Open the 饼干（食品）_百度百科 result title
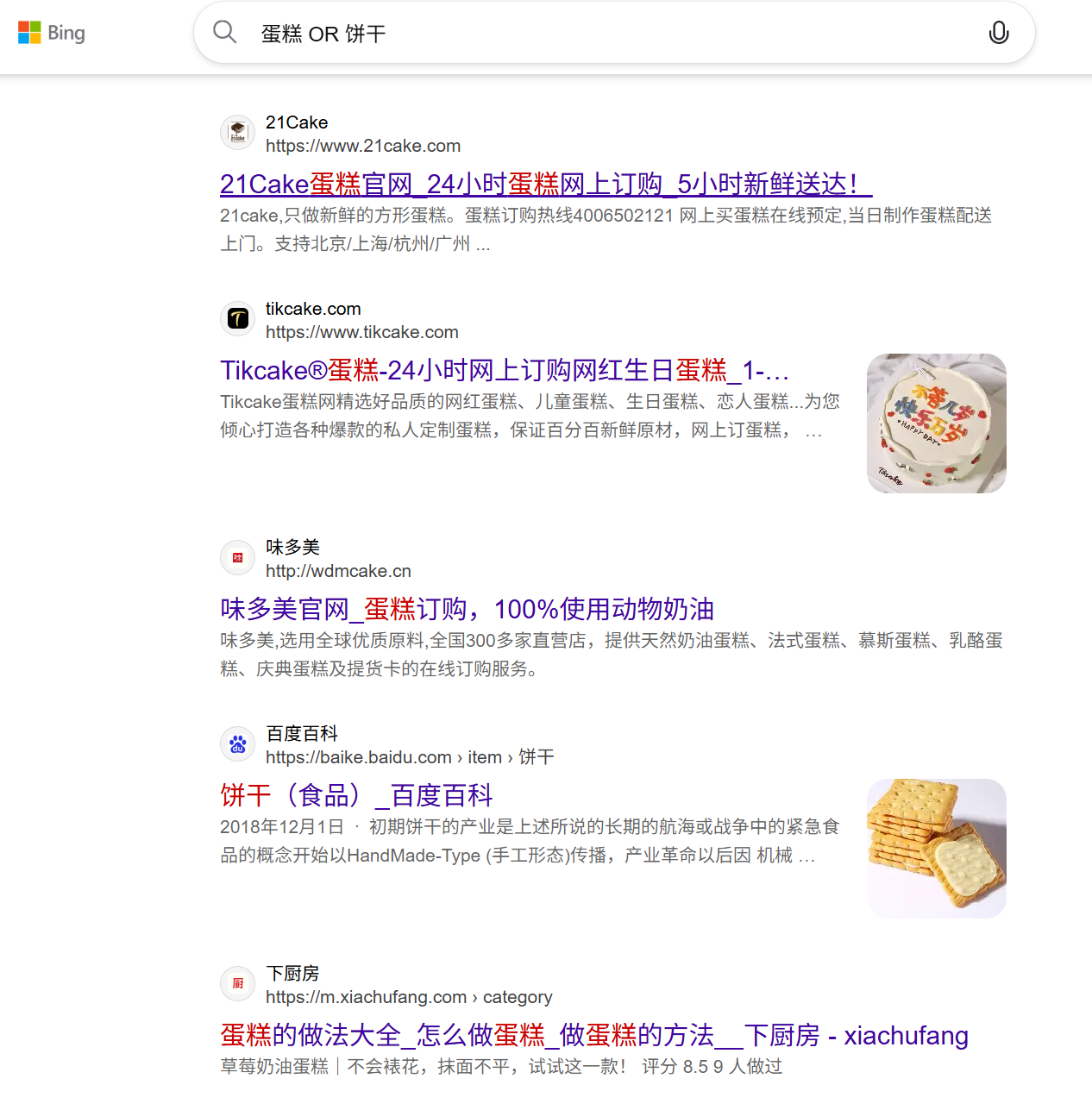The height and width of the screenshot is (1110, 1092). (356, 795)
